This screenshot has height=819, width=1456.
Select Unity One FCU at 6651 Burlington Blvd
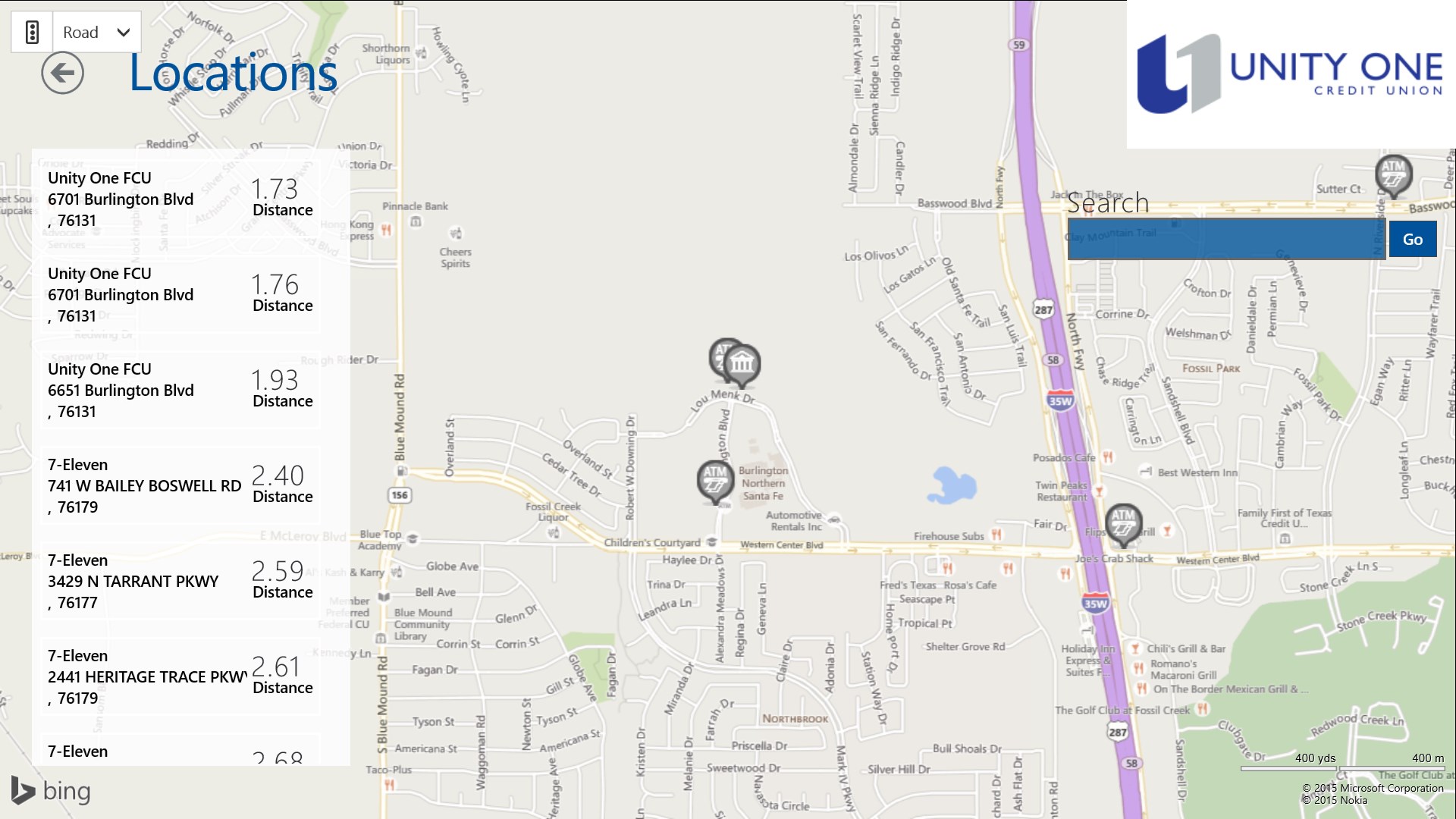(180, 391)
